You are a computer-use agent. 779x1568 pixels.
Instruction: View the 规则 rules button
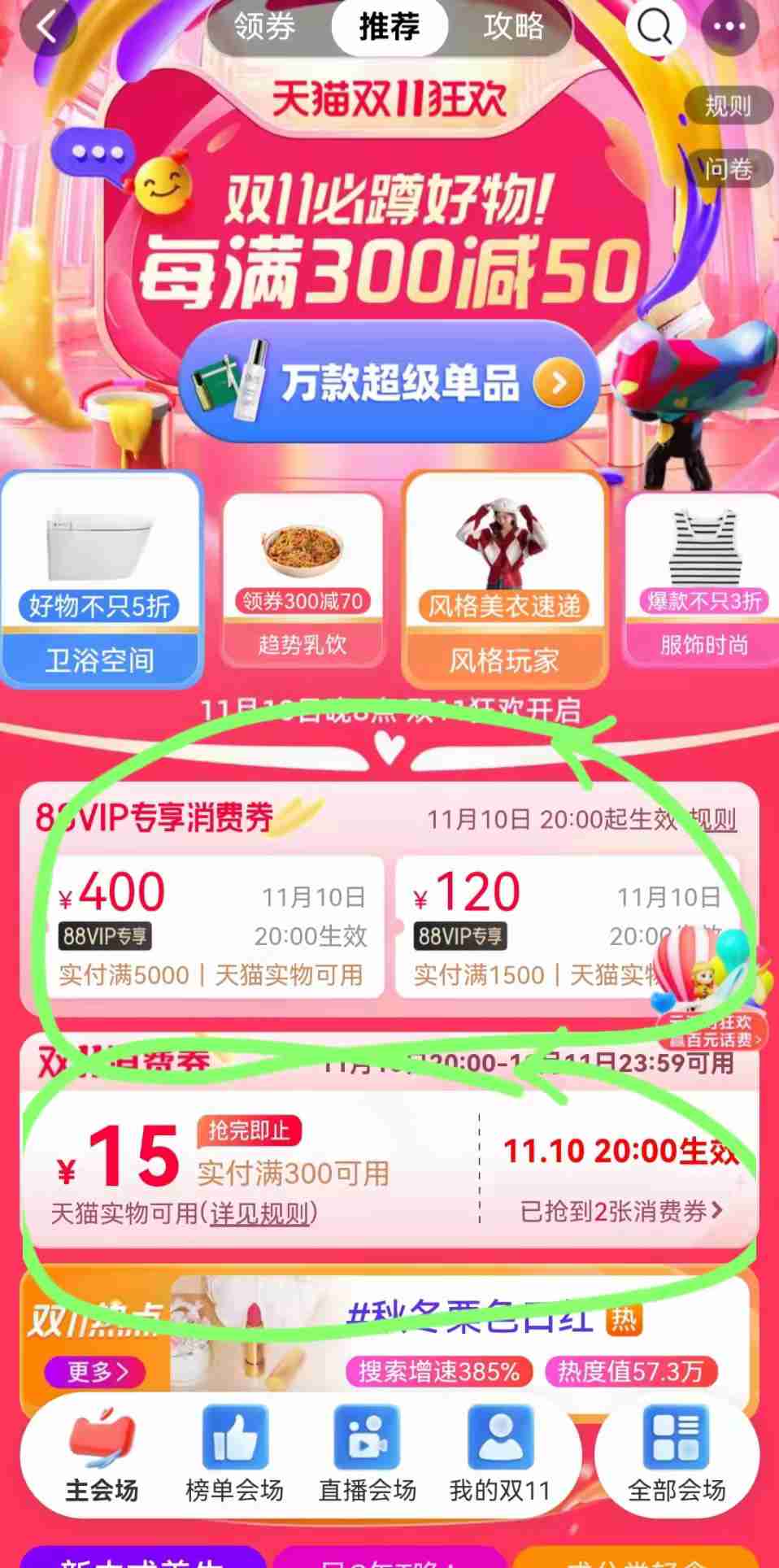[x=727, y=106]
